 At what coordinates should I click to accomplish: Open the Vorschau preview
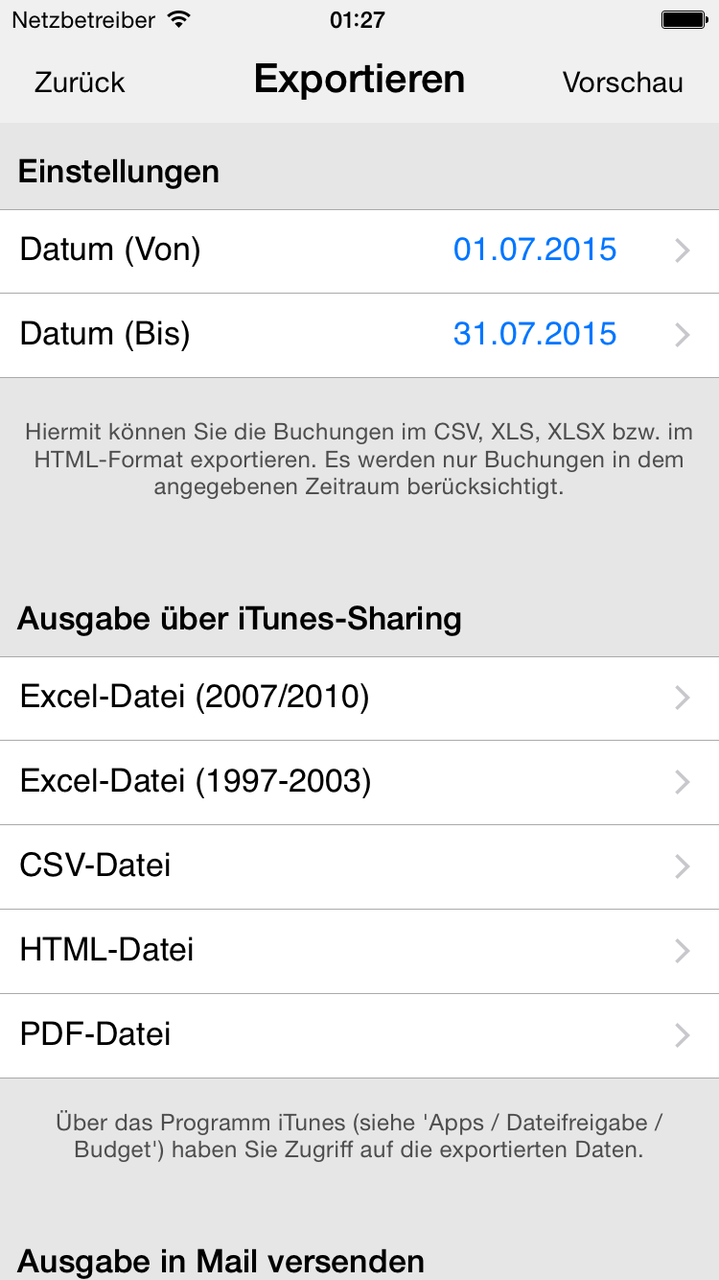tap(623, 82)
